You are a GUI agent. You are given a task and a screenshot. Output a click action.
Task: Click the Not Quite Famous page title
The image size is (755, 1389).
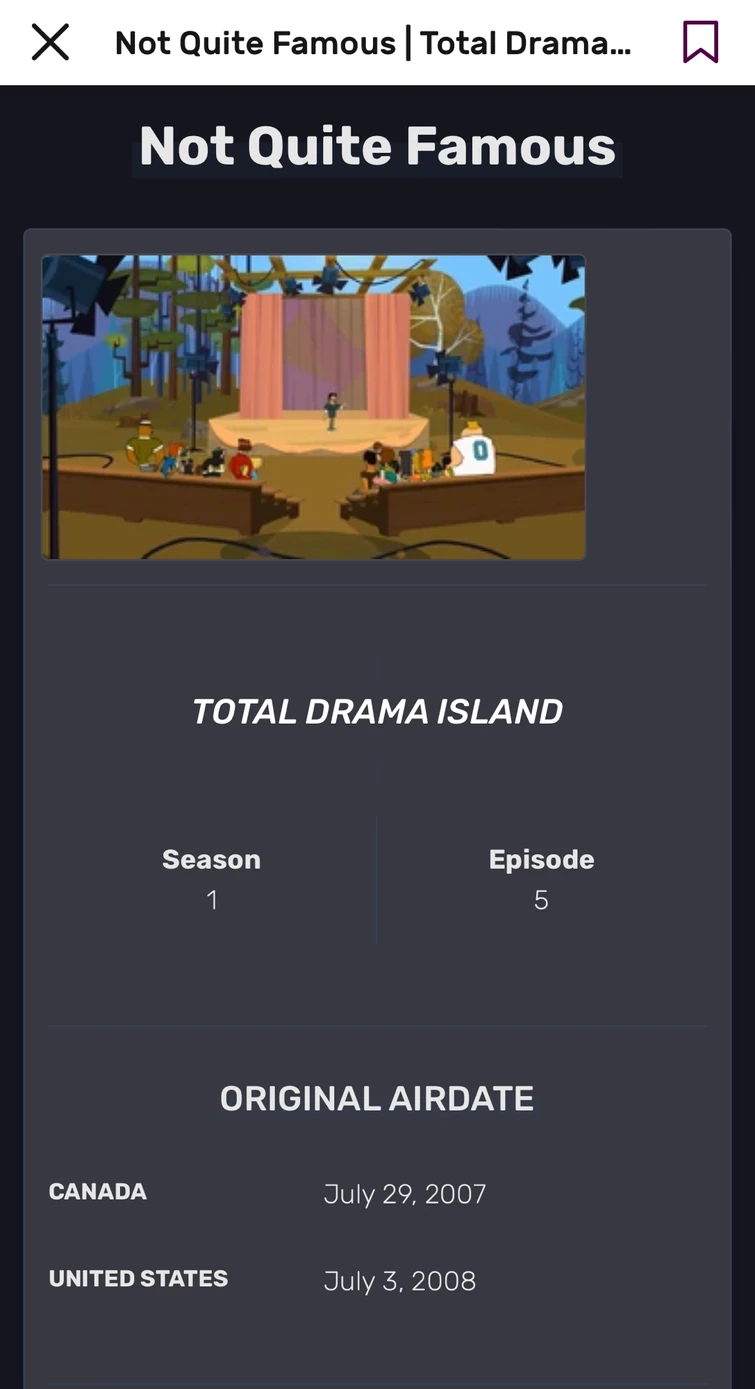[377, 145]
